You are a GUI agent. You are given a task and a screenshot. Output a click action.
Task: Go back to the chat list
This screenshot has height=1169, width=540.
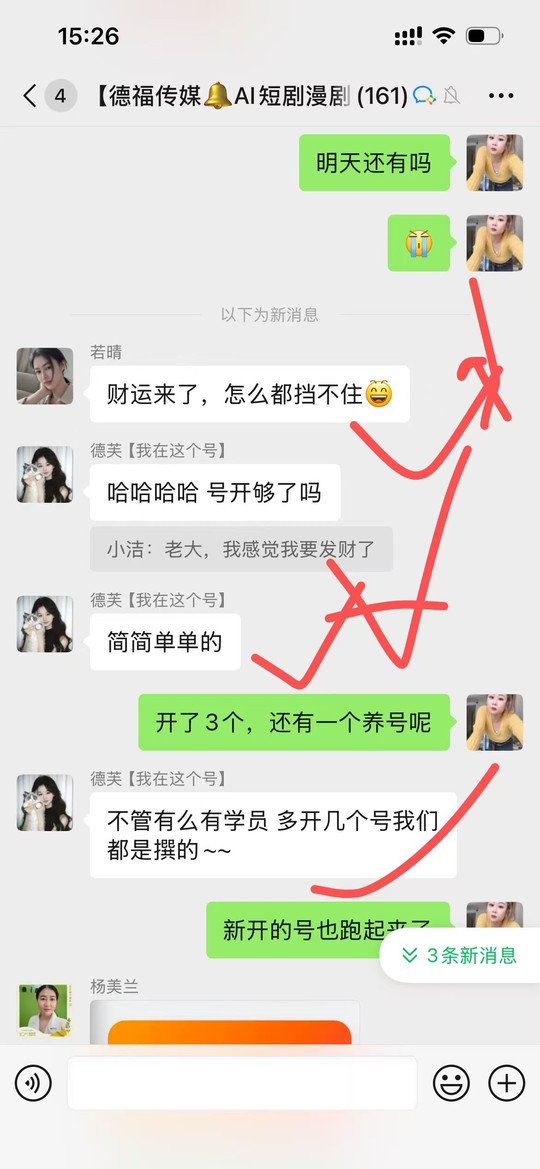pos(30,95)
